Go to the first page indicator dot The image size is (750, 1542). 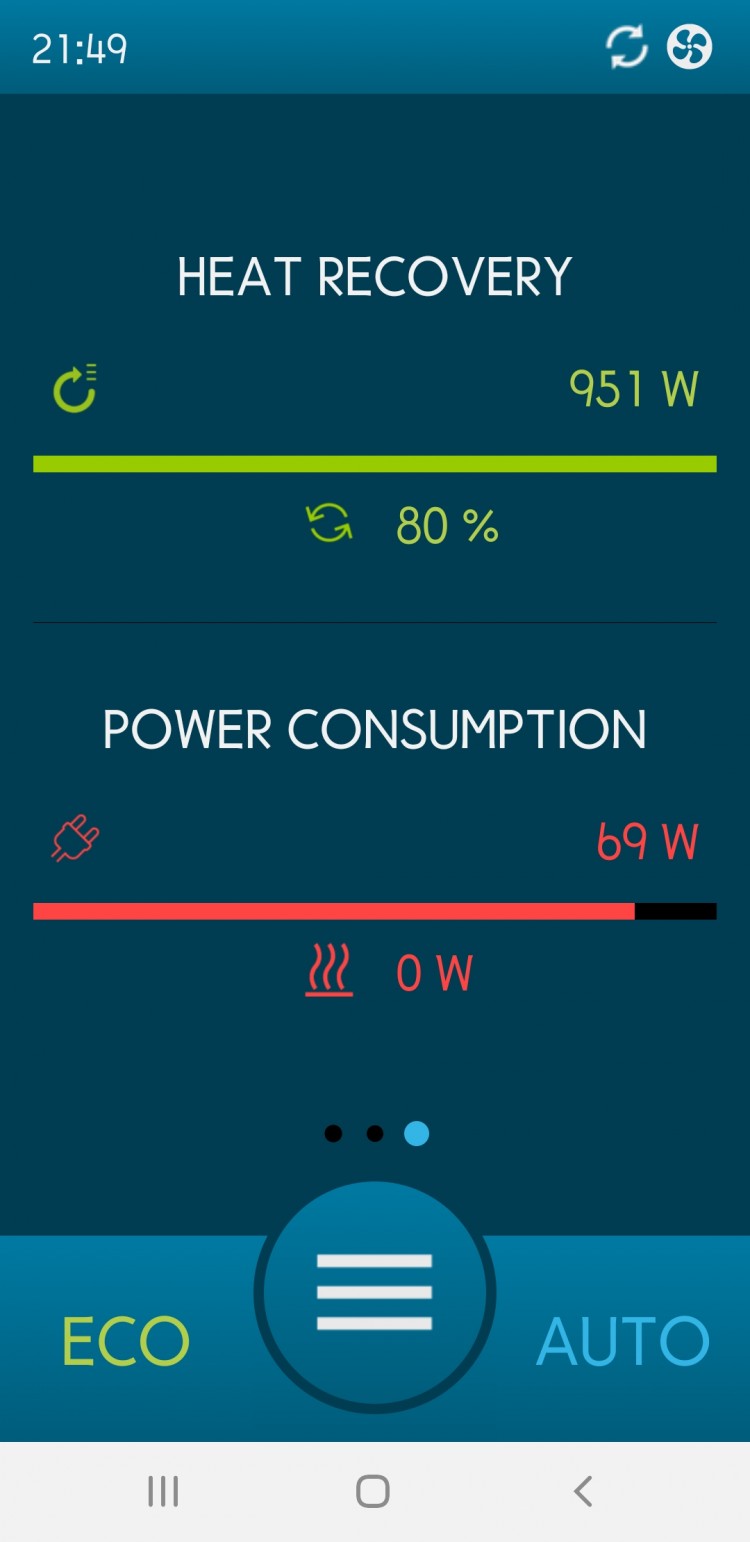[x=333, y=1133]
